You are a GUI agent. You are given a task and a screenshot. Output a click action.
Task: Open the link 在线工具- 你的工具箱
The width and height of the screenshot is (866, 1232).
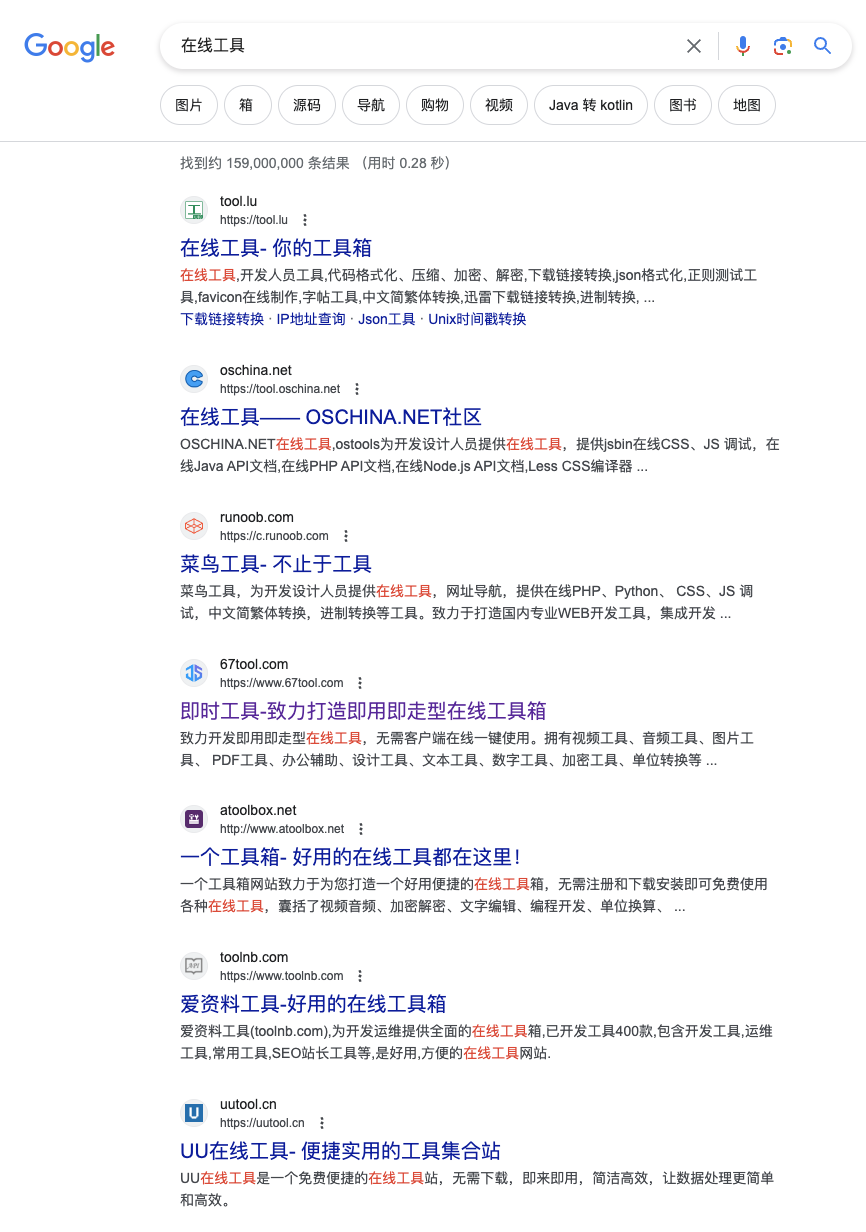(276, 248)
